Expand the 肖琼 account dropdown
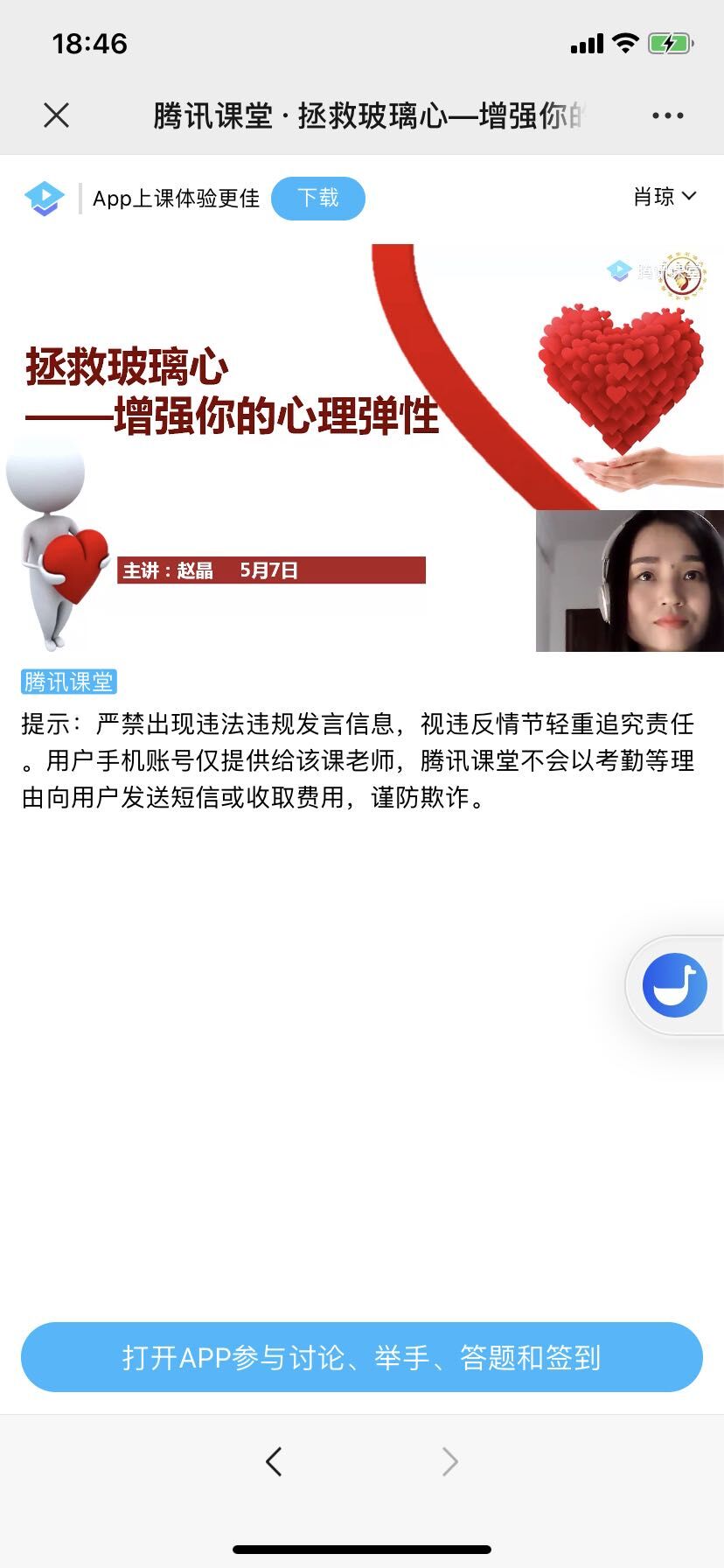This screenshot has height=1568, width=724. pyautogui.click(x=665, y=197)
